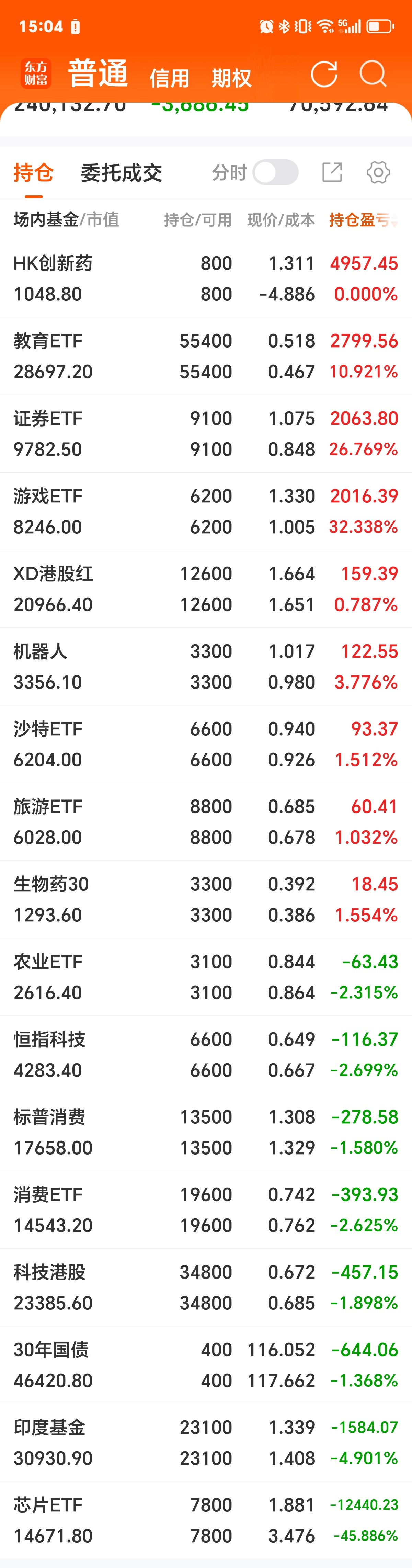Open the 游戏ETF holding row
This screenshot has height=1568, width=412.
pos(206,511)
